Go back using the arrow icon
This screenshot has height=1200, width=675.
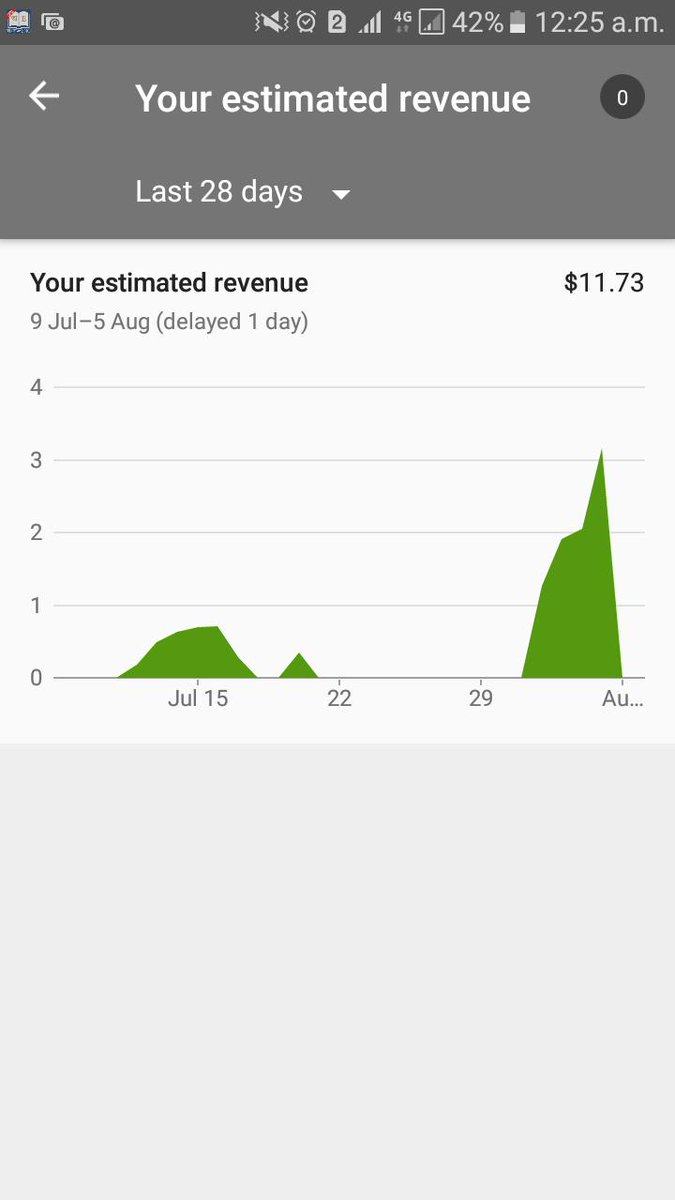(x=44, y=96)
